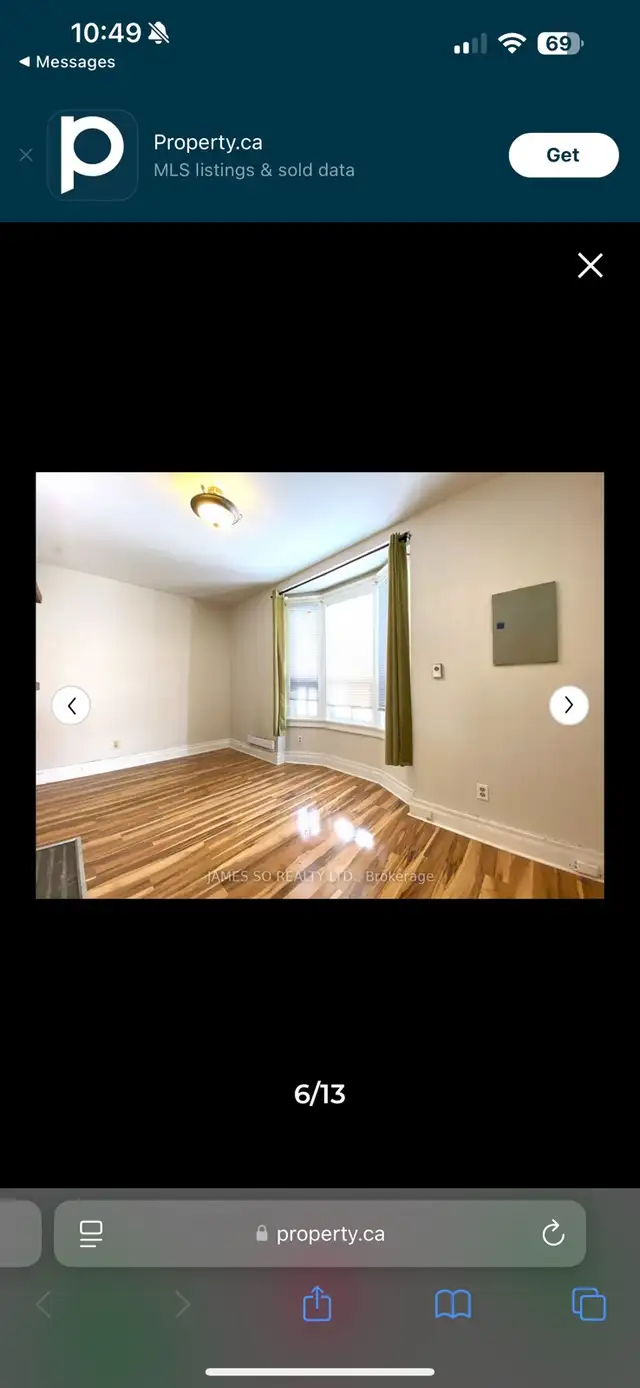Share this page from Safari toolbar
Viewport: 640px width, 1388px height.
(317, 1304)
